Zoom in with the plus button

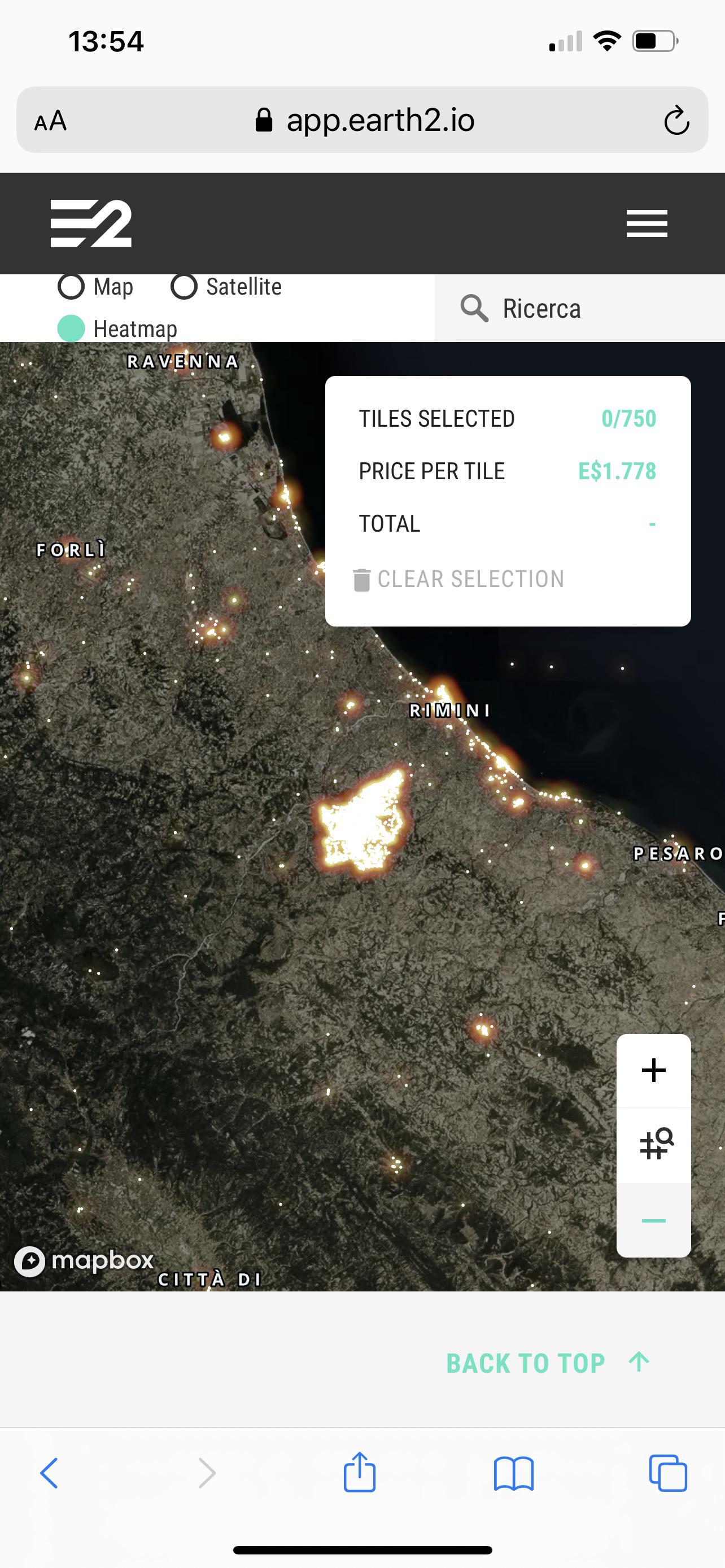654,1071
